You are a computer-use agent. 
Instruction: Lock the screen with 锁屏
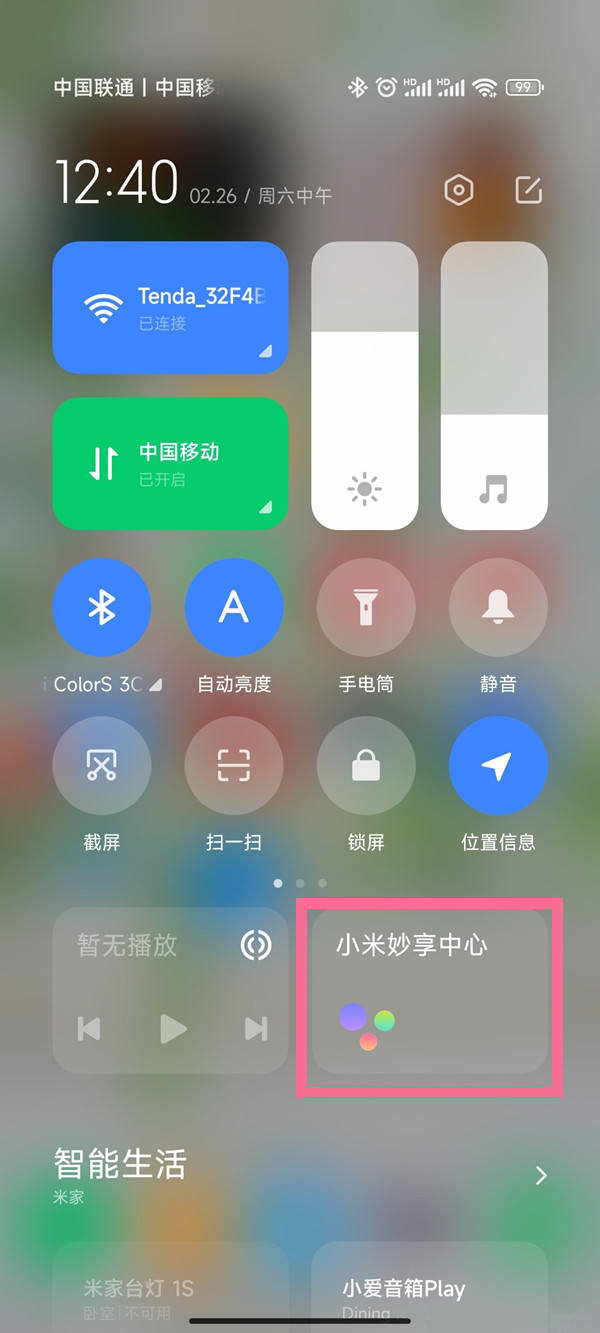pyautogui.click(x=366, y=765)
